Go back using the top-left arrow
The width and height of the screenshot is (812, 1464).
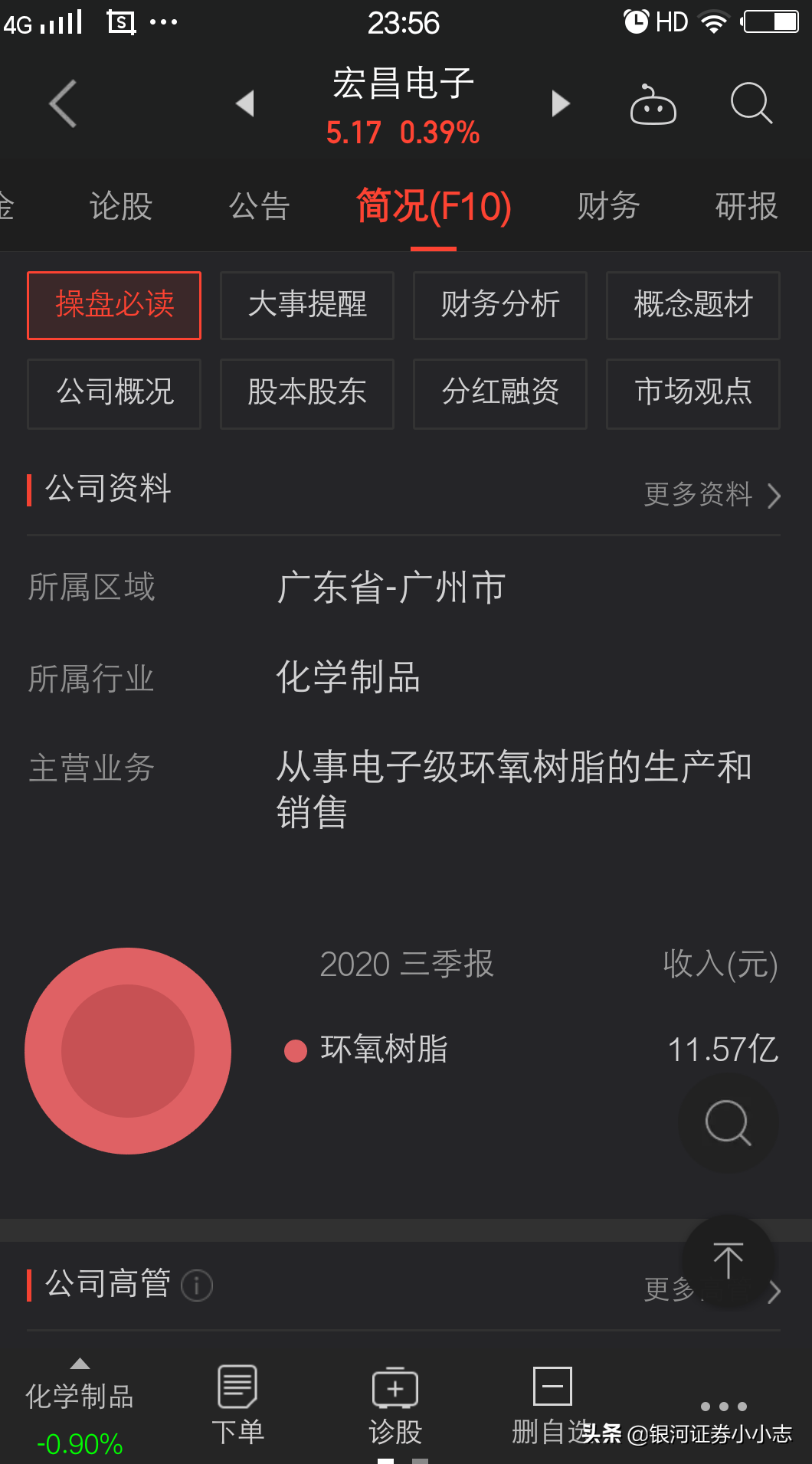tap(63, 103)
